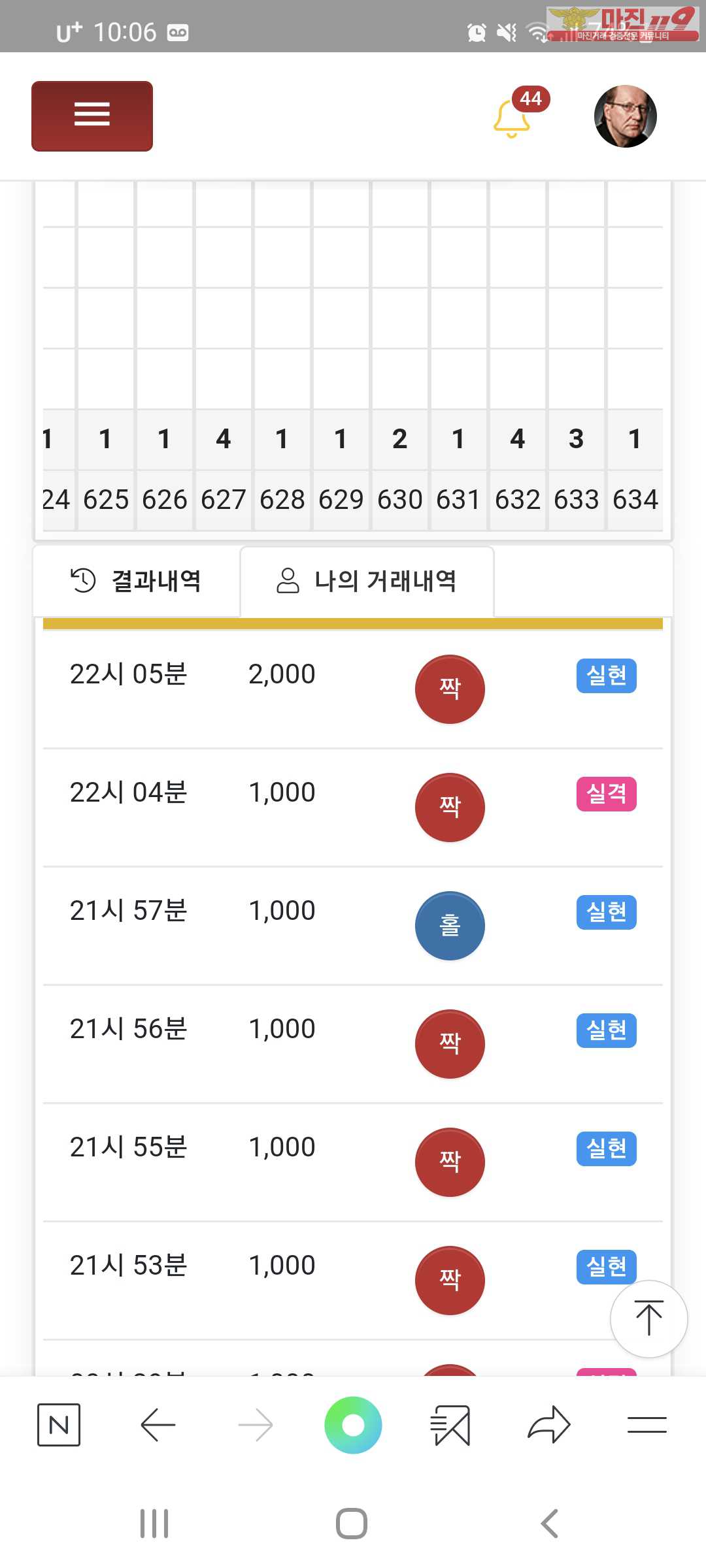Select the 나의 거래내역 tab
The image size is (706, 1568).
click(367, 581)
